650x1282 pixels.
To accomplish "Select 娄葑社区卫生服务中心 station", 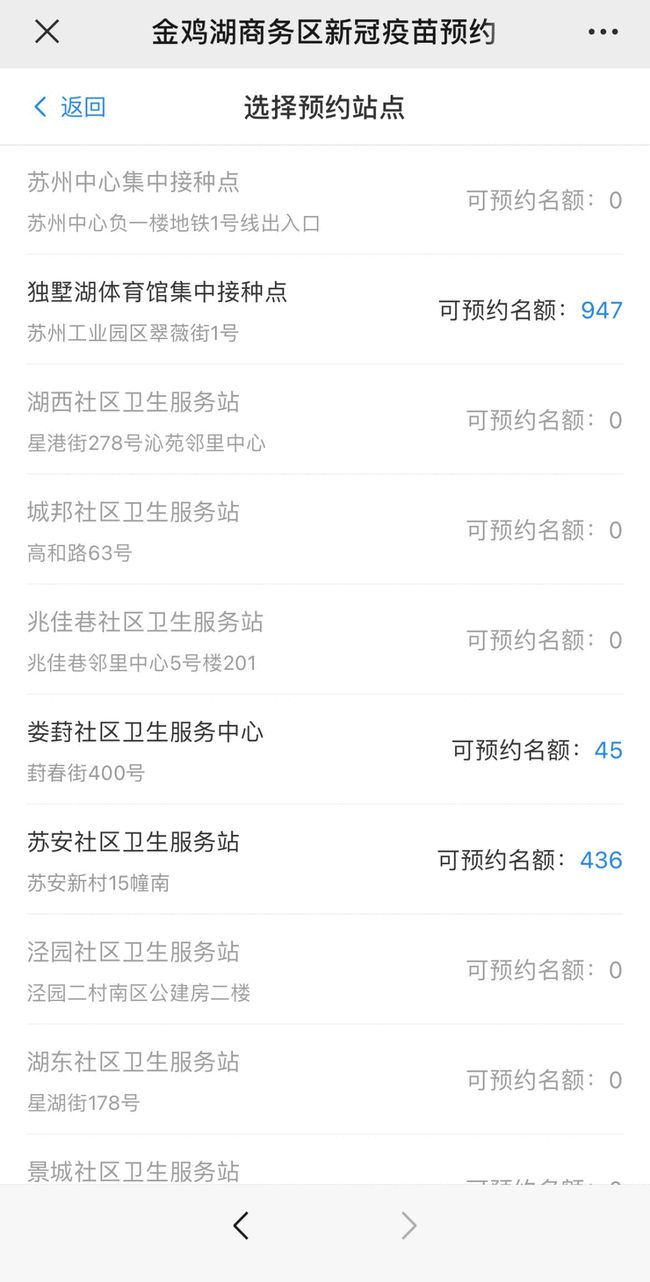I will (324, 750).
